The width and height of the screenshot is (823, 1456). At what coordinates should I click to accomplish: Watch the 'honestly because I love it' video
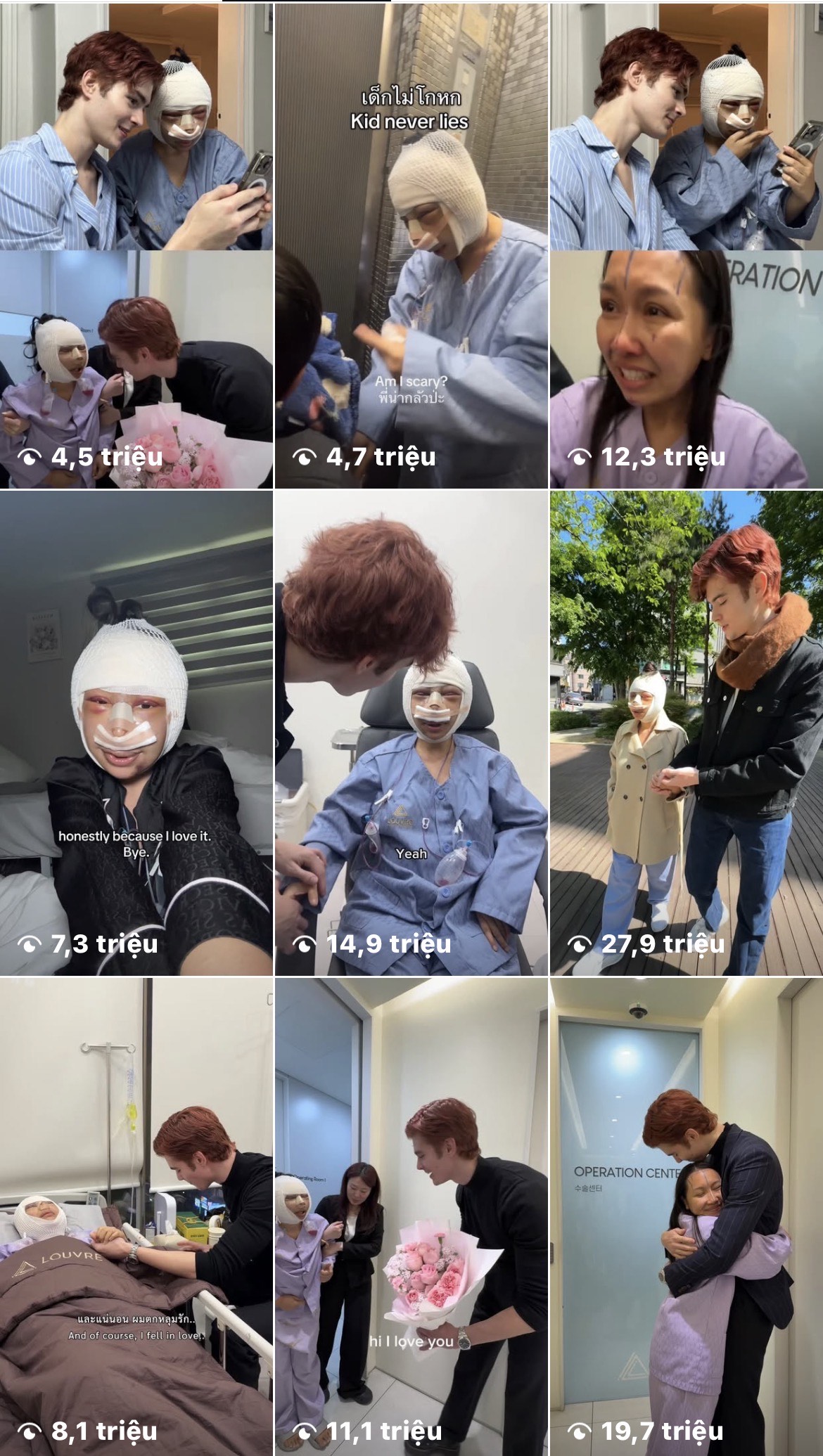click(136, 733)
